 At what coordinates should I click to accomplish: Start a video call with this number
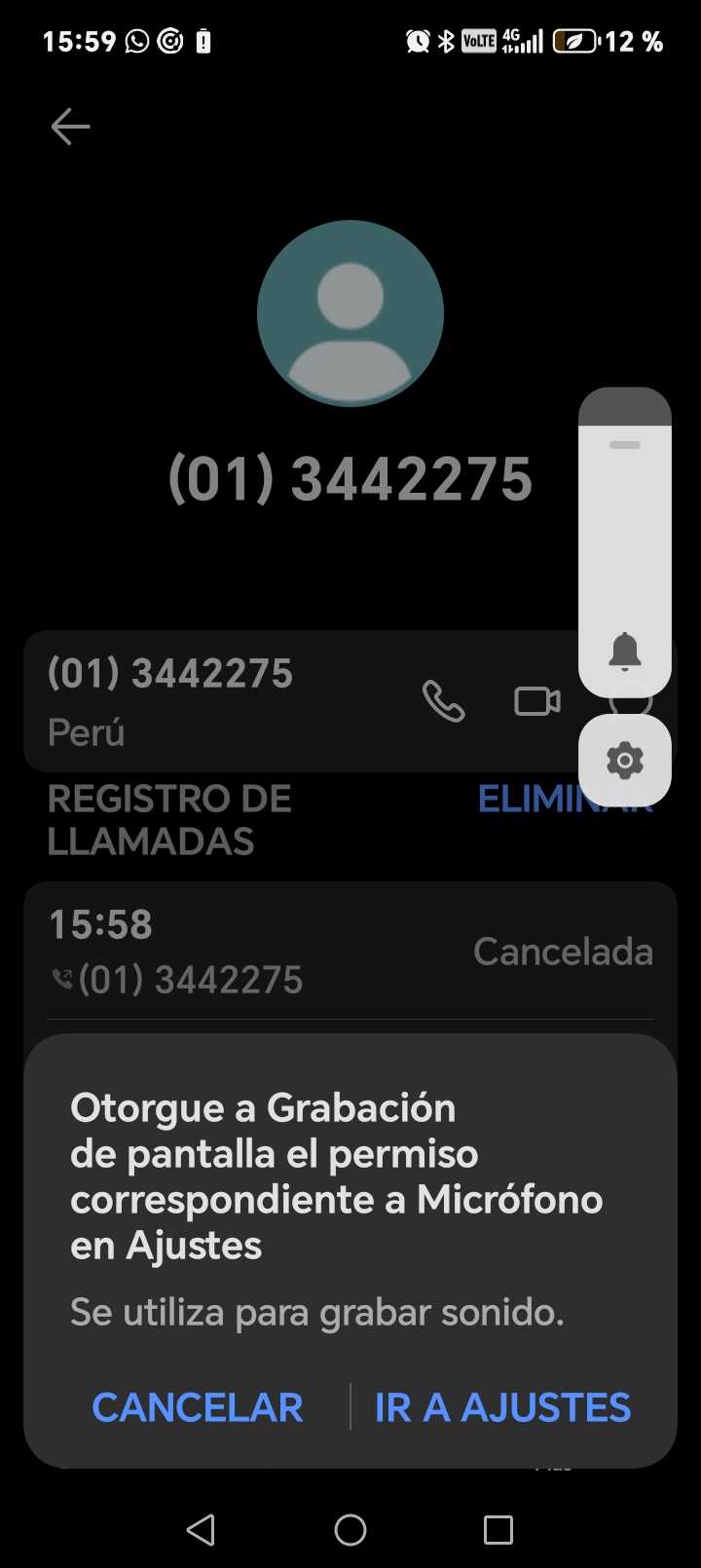tap(536, 701)
